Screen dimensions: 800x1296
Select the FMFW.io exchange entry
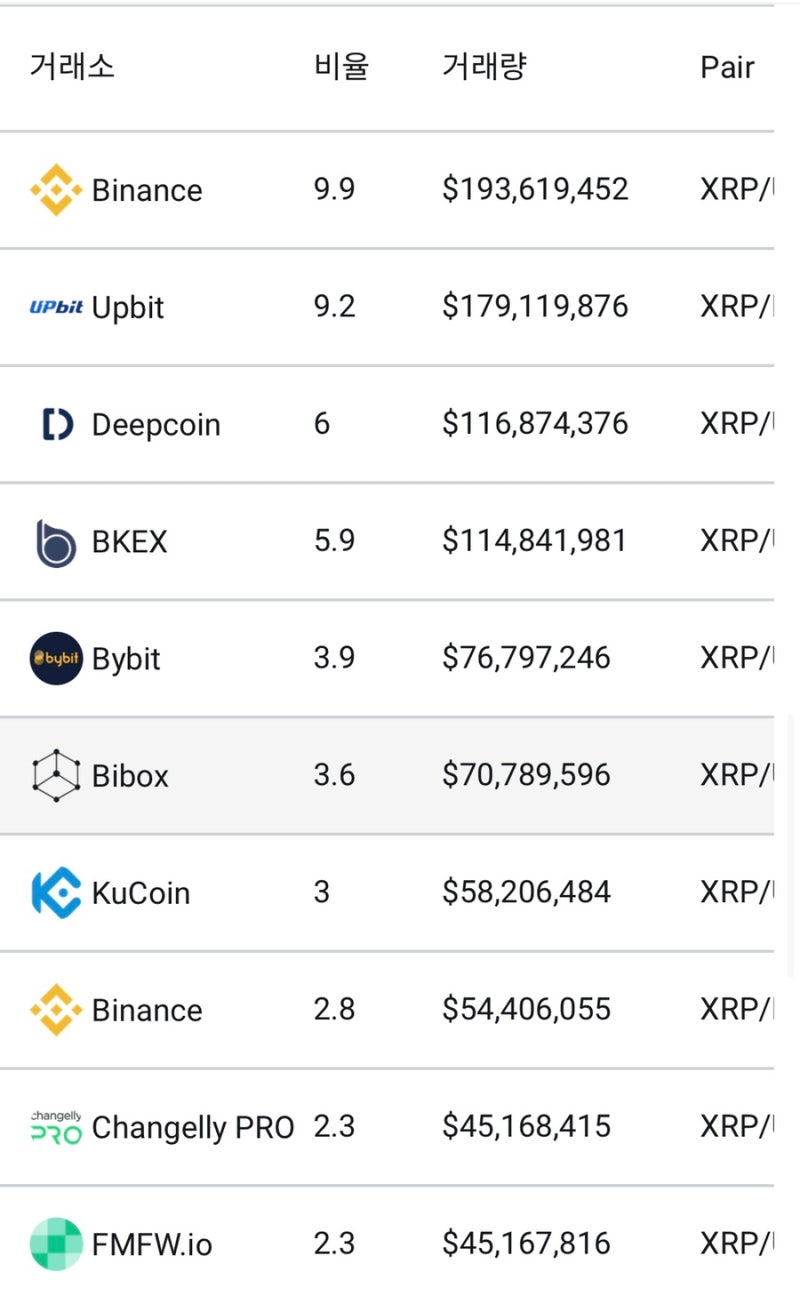[x=387, y=1243]
